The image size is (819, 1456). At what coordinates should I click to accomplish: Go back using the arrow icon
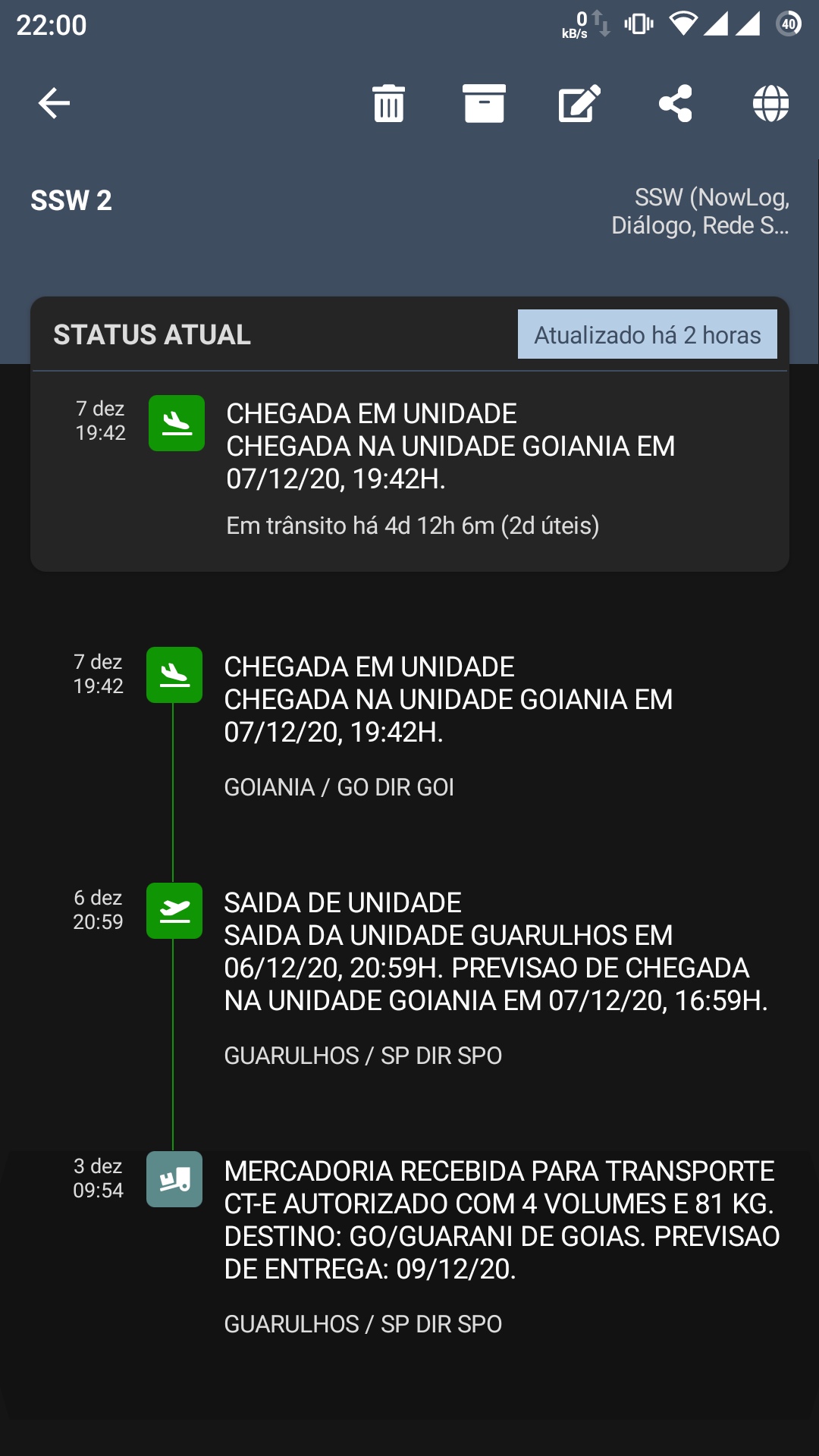pos(54,103)
